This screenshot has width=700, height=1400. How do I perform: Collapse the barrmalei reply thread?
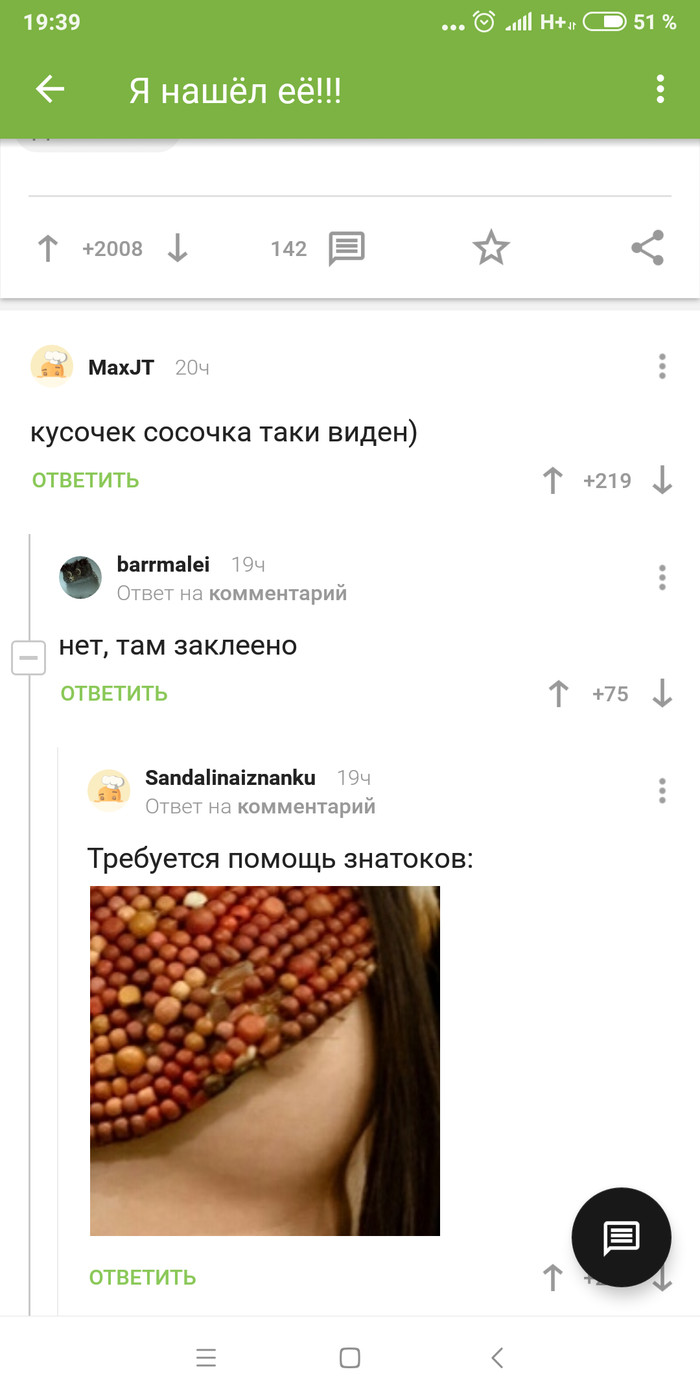[28, 658]
